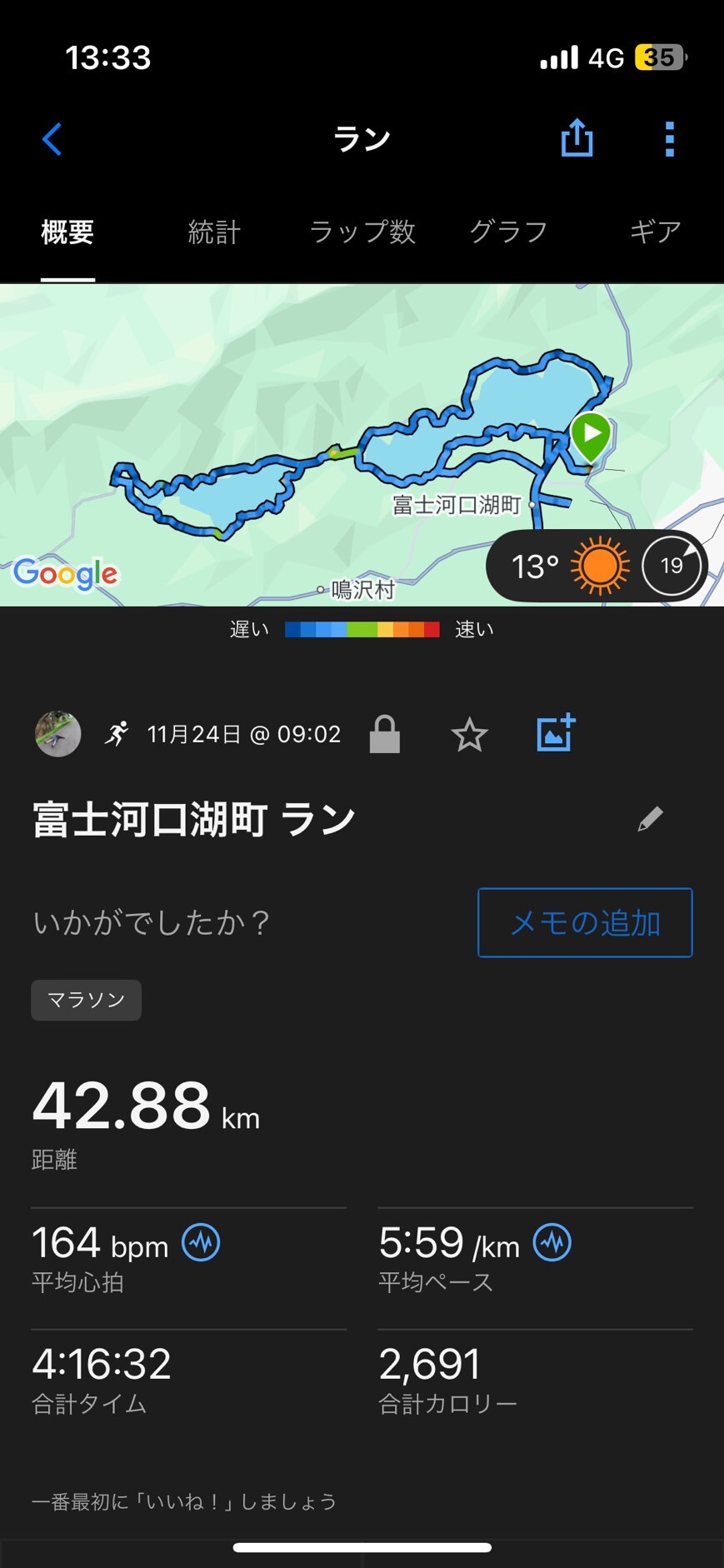Mark this run as favorite with star

[469, 735]
